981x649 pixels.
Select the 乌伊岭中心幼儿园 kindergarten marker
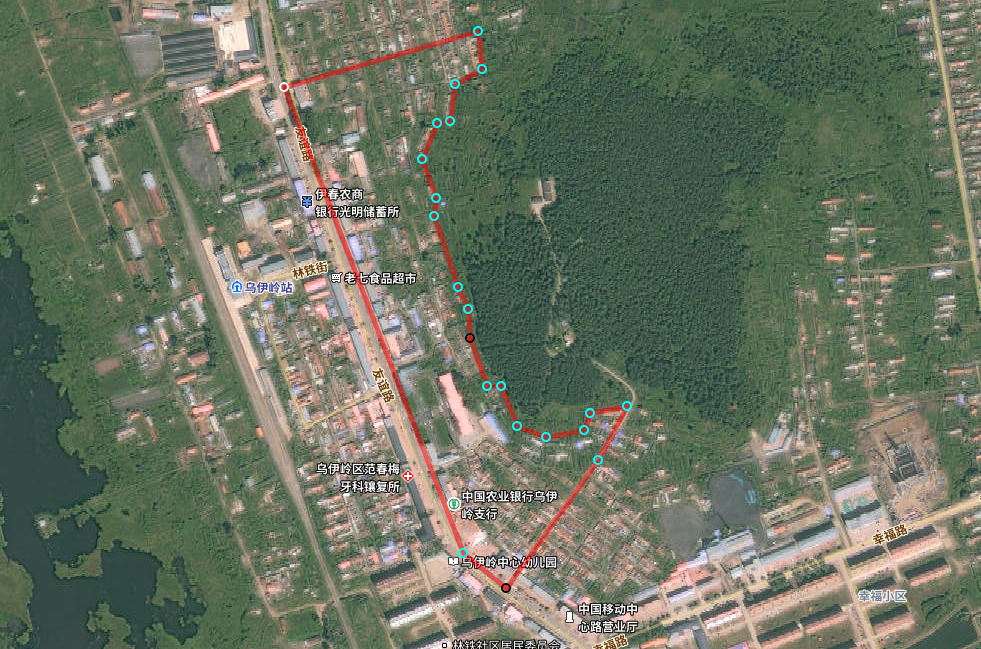click(x=453, y=563)
